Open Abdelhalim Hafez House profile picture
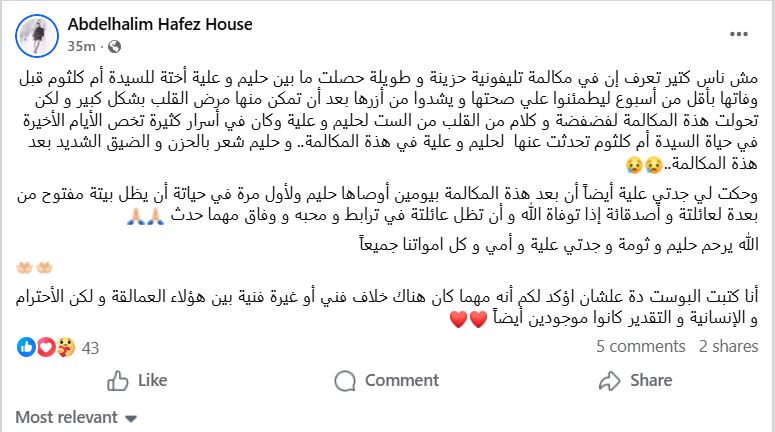Viewport: 775px width, 432px height. (x=36, y=35)
